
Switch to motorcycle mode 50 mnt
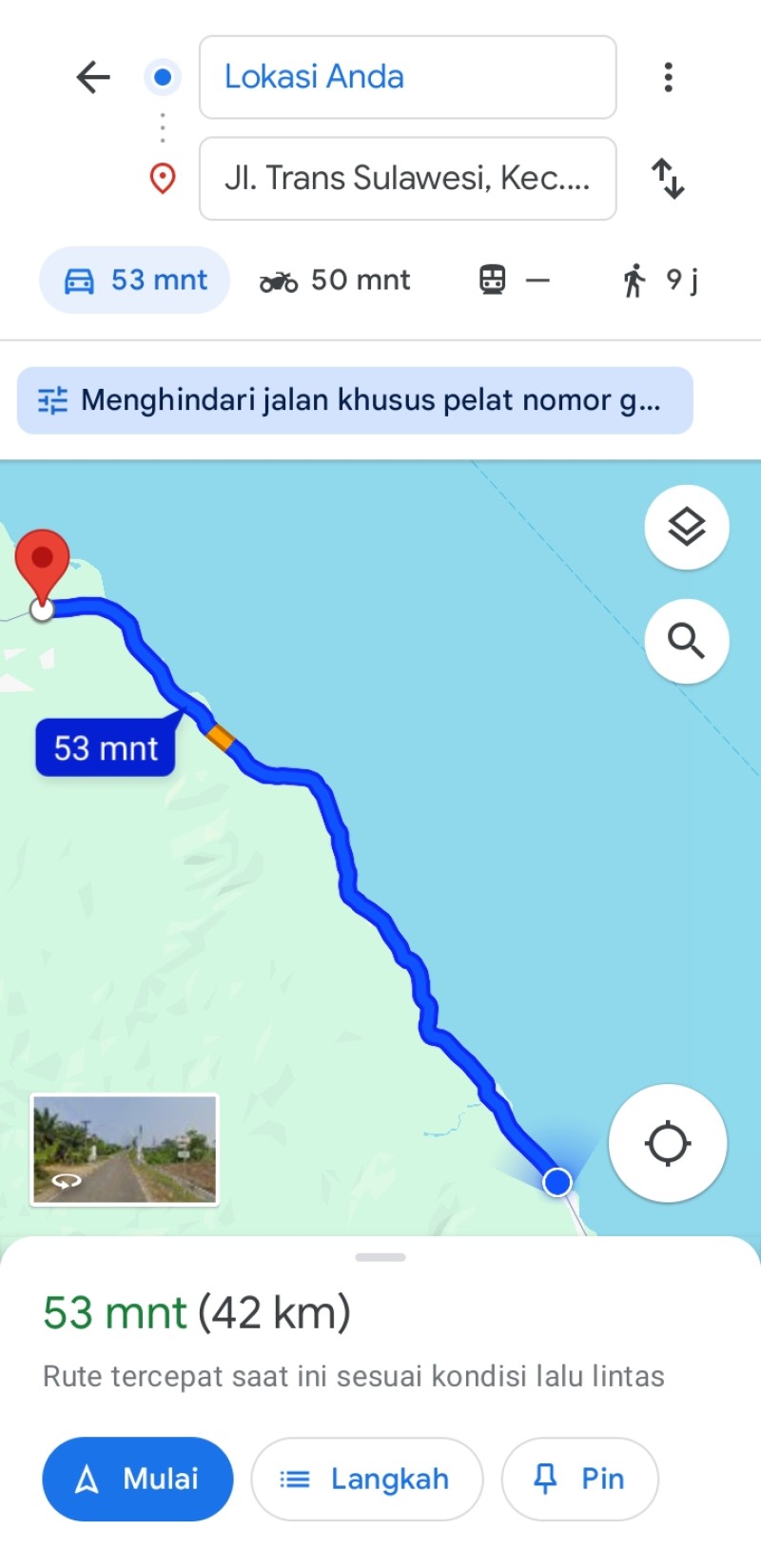click(x=334, y=281)
